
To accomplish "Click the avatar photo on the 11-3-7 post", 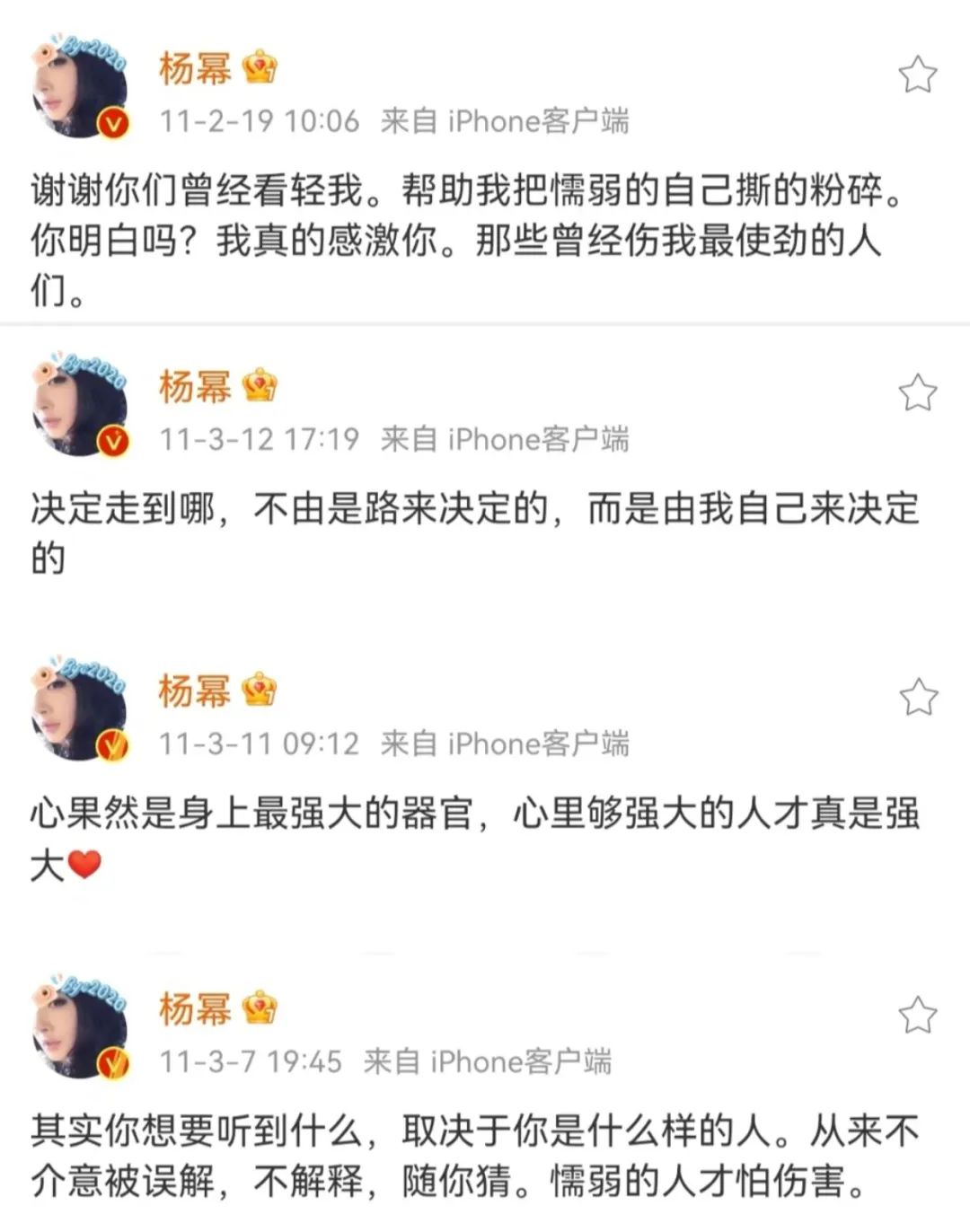I will [x=81, y=1024].
